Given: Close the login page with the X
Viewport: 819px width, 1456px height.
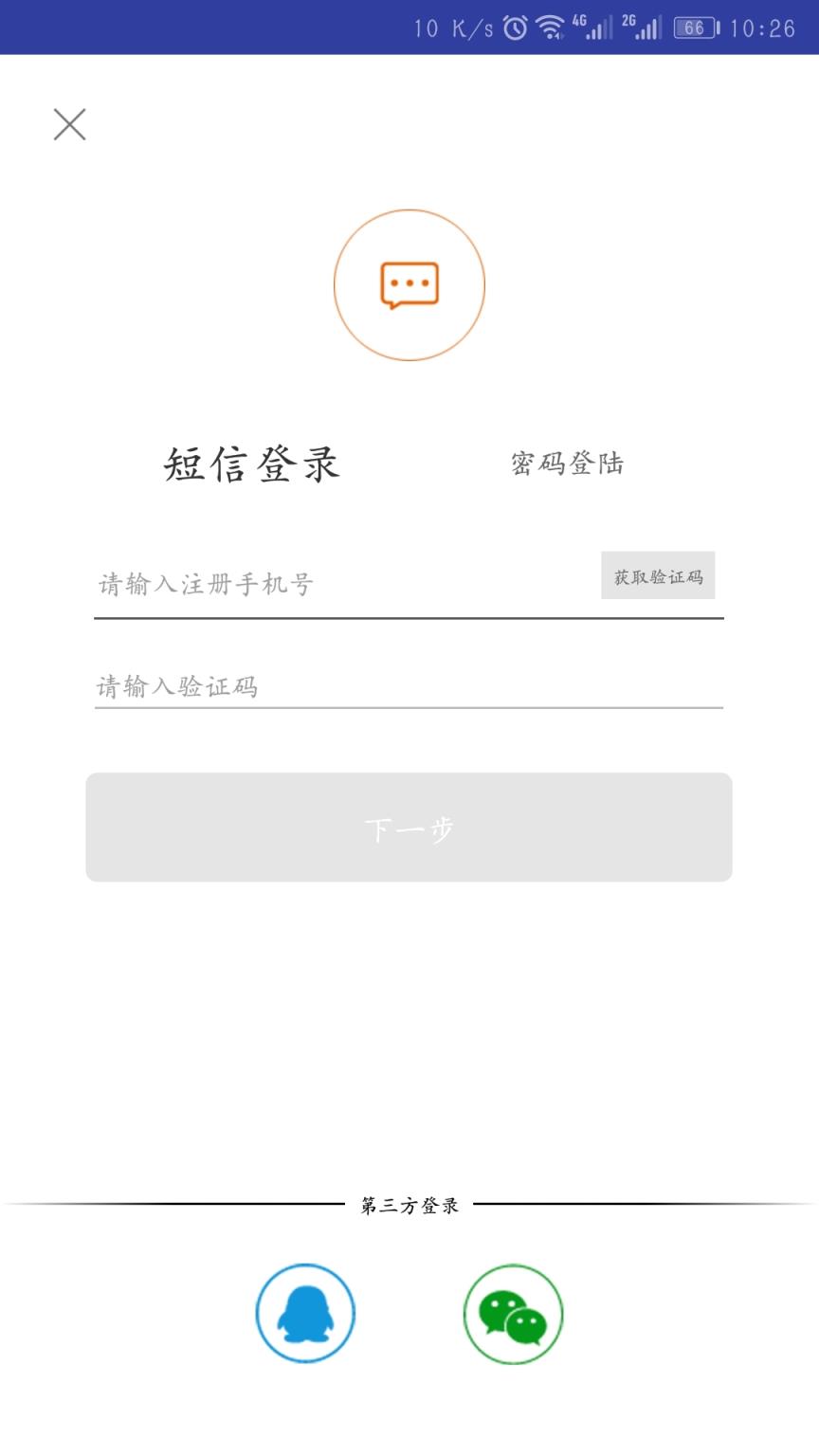Looking at the screenshot, I should 69,123.
